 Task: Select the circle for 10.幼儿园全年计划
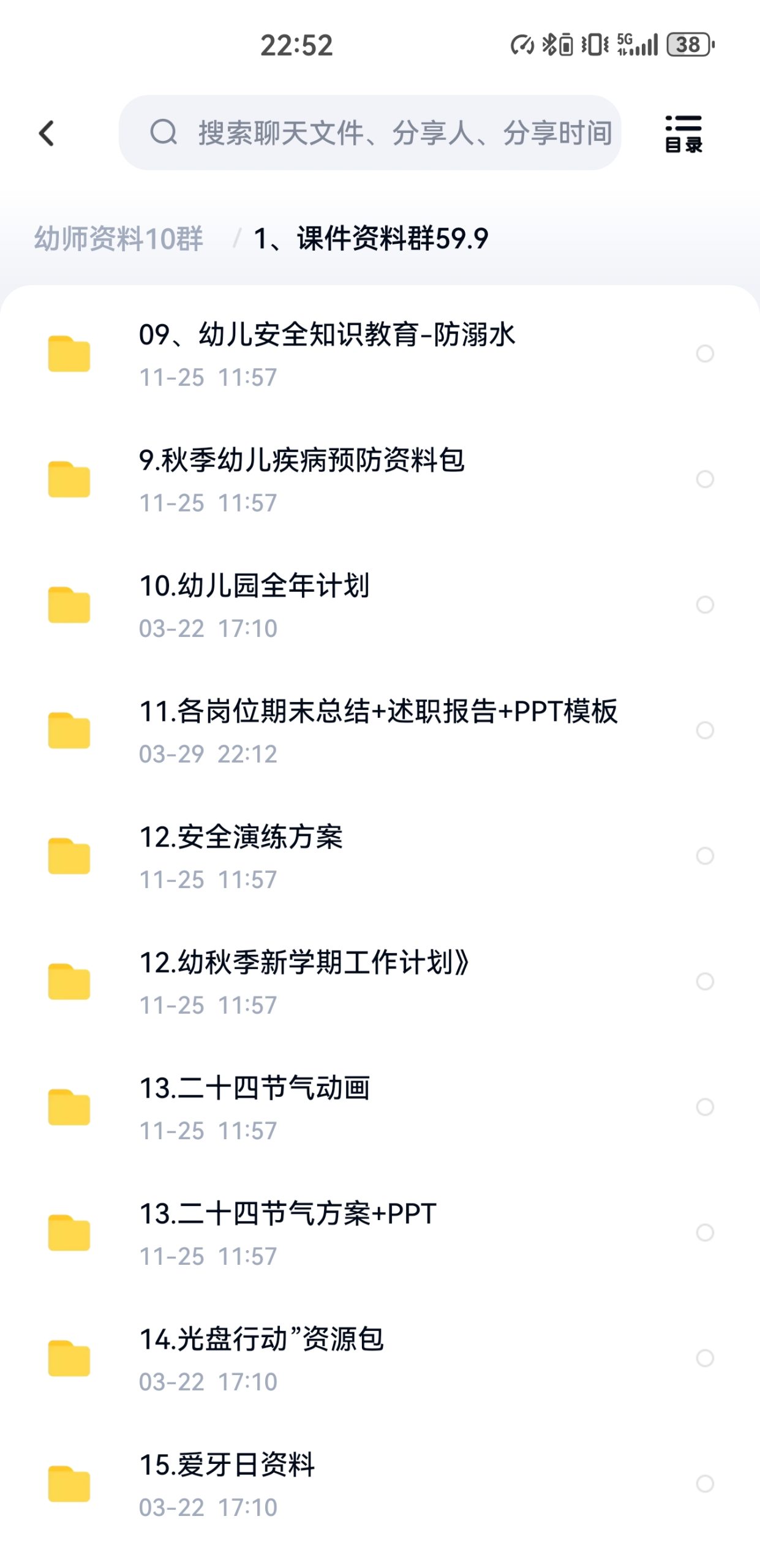[x=705, y=605]
